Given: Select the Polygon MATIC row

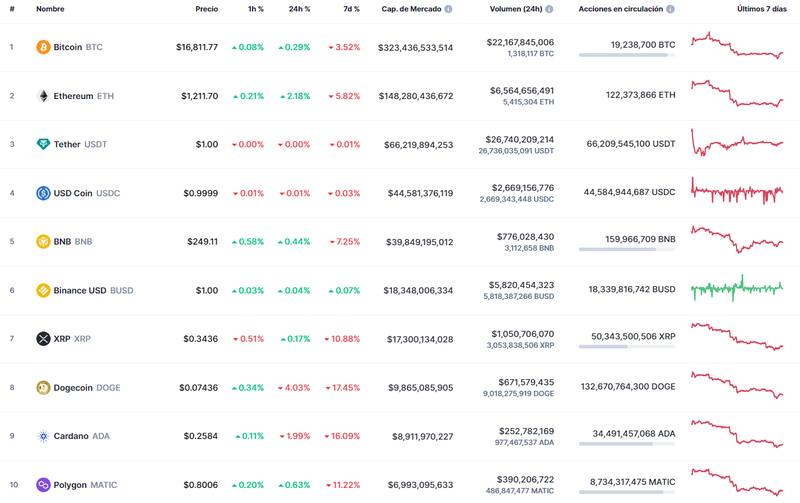Looking at the screenshot, I should tap(76, 484).
